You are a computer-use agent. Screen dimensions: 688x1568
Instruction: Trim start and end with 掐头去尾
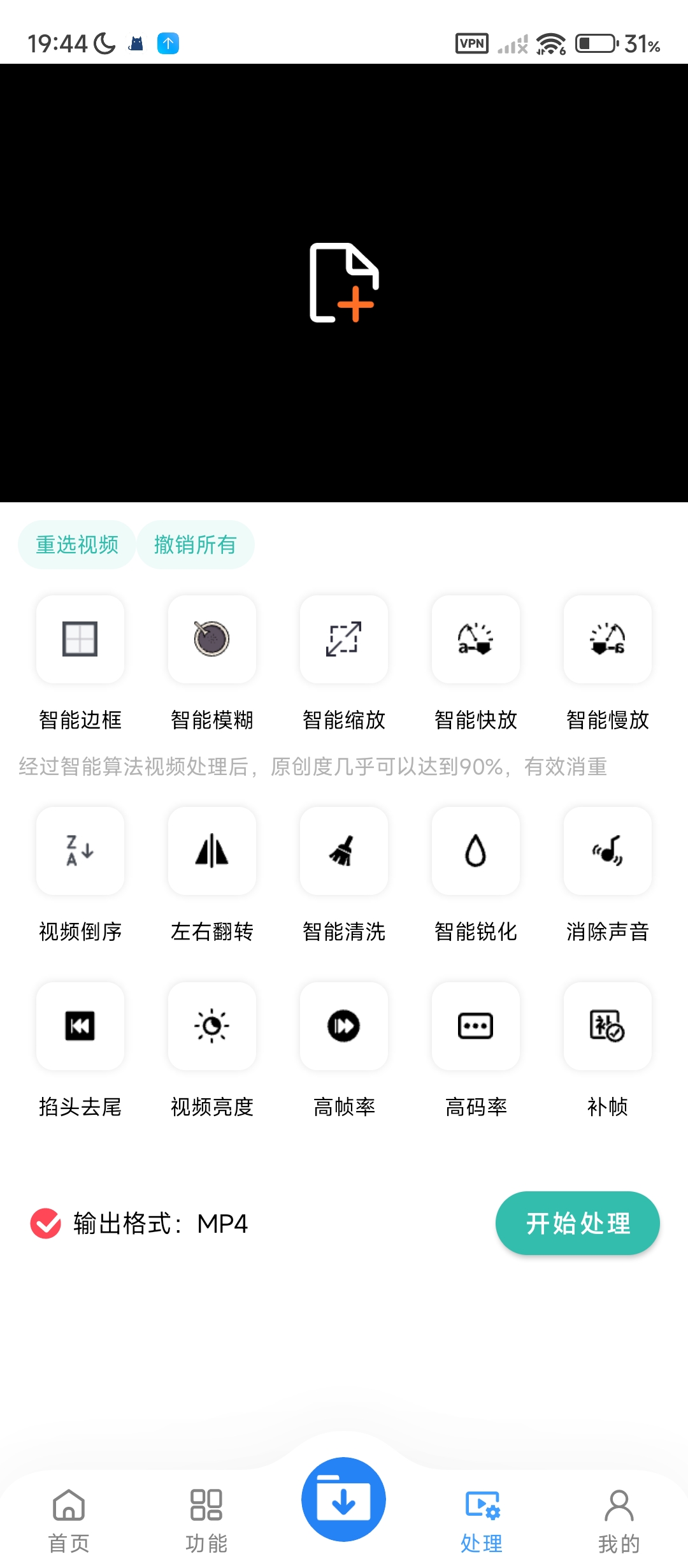click(80, 1026)
